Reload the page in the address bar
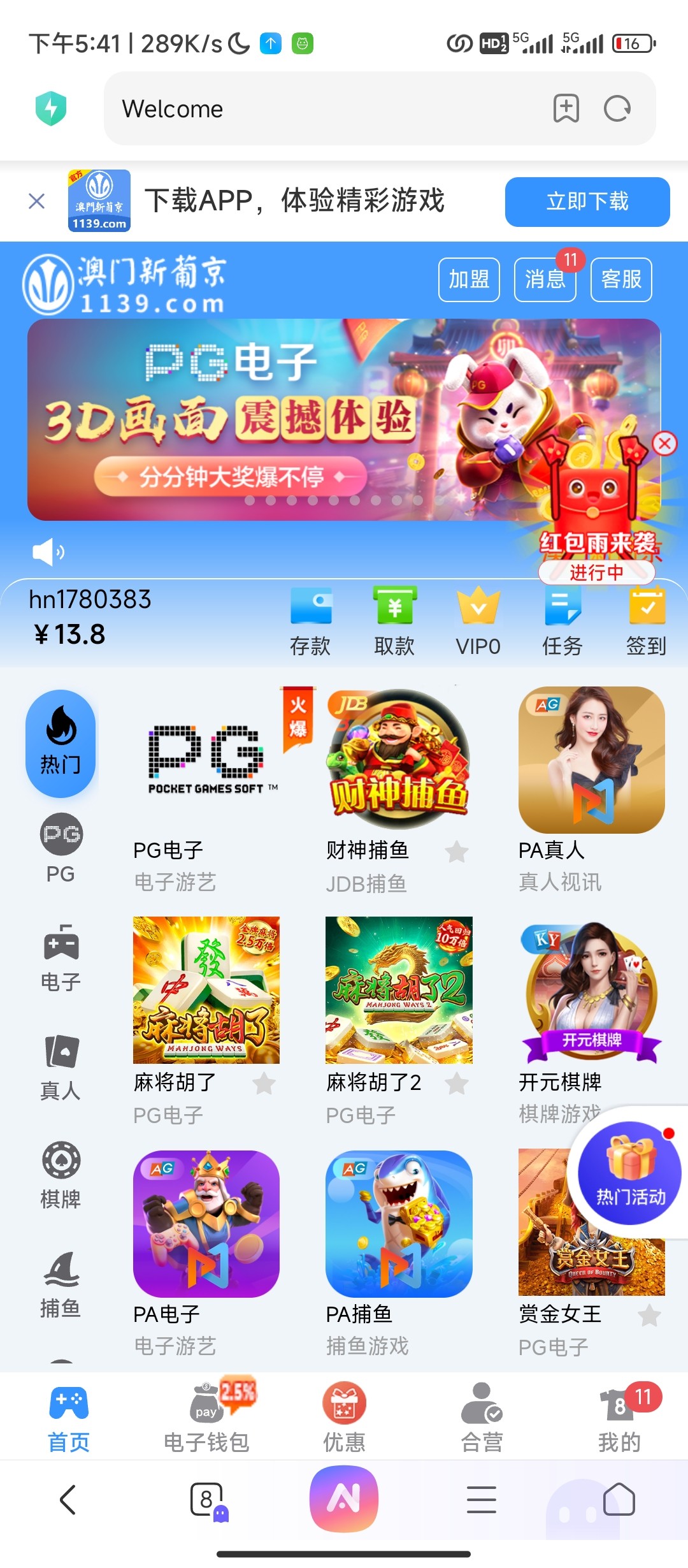 click(617, 108)
